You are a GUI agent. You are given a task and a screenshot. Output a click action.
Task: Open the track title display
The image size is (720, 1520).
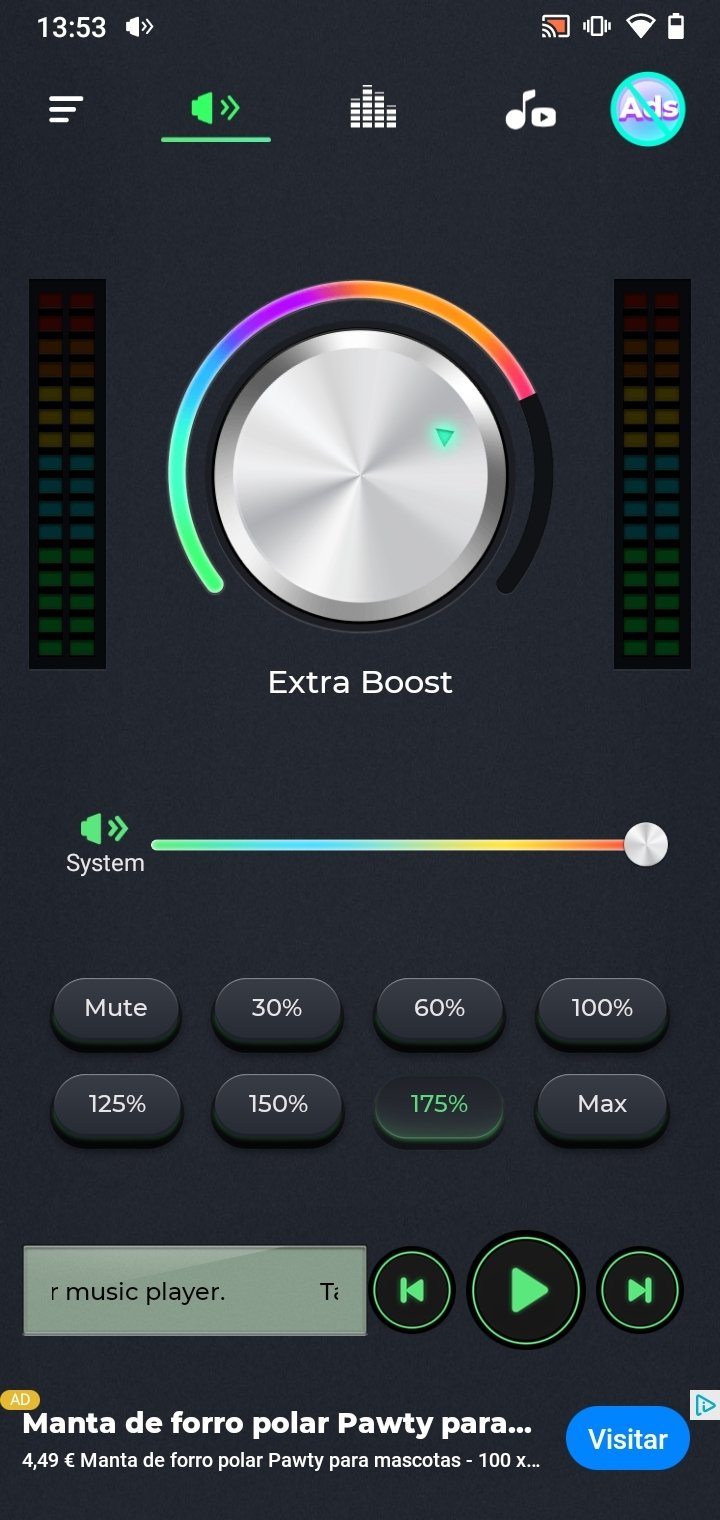point(195,1291)
